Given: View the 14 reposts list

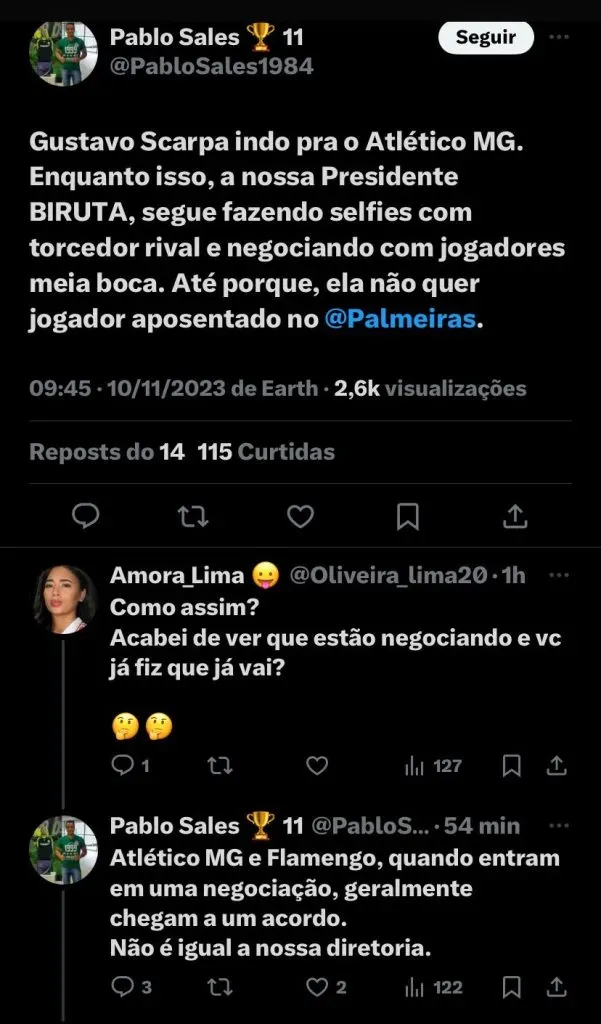Looking at the screenshot, I should [x=107, y=452].
